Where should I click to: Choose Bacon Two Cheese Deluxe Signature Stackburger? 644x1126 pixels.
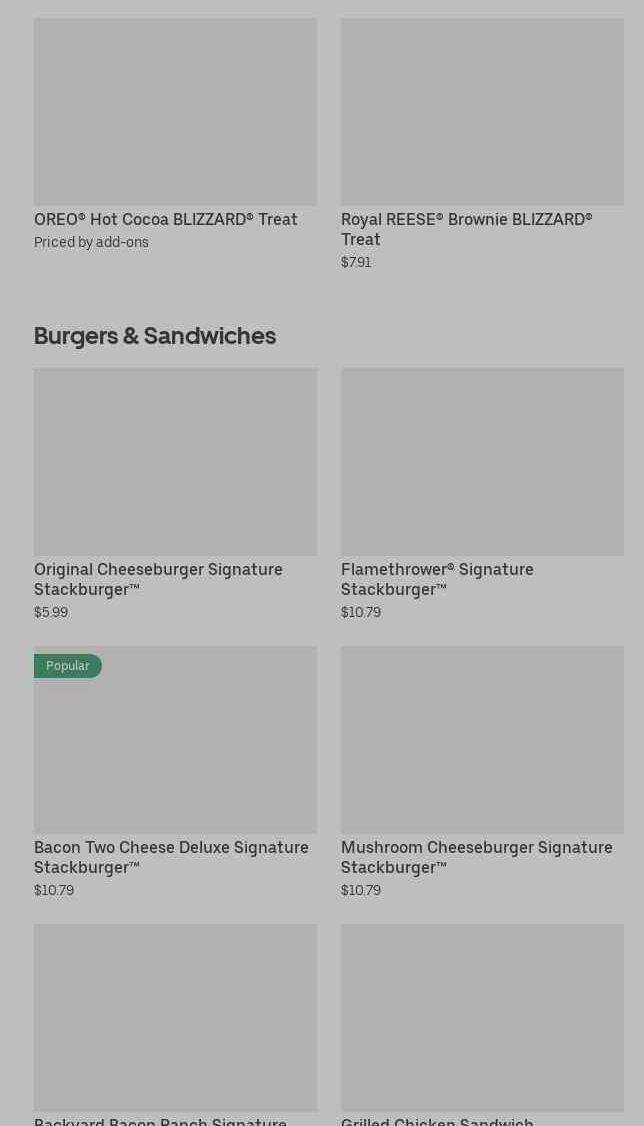coord(175,772)
